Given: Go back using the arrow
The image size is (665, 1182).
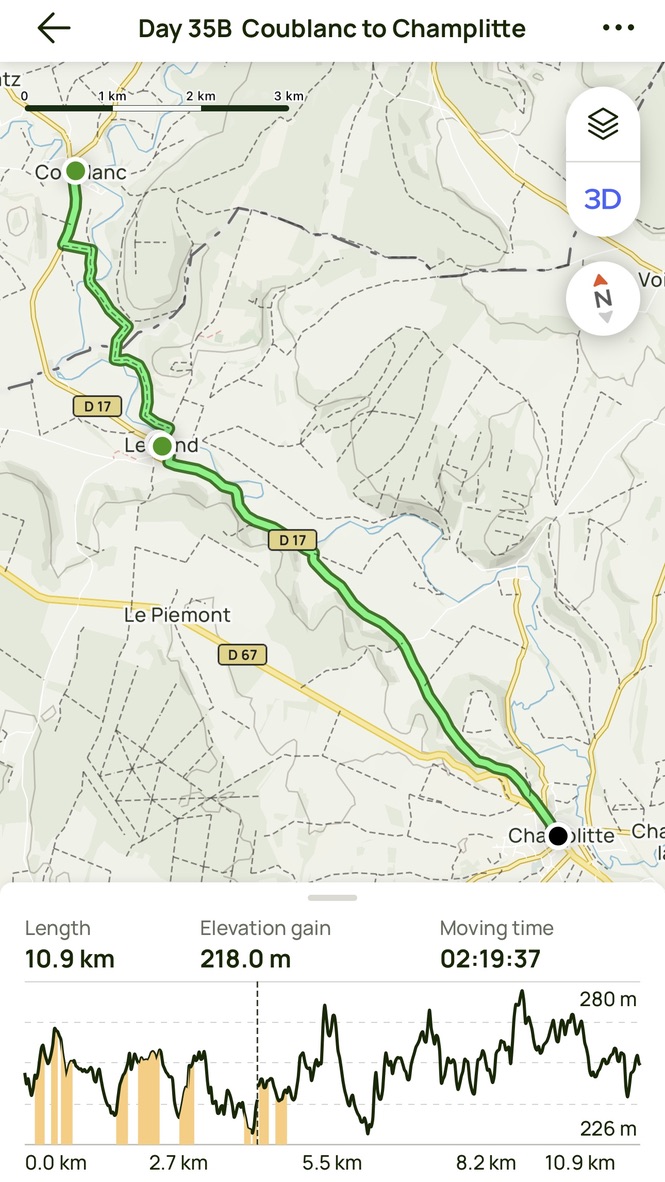Looking at the screenshot, I should tap(53, 28).
